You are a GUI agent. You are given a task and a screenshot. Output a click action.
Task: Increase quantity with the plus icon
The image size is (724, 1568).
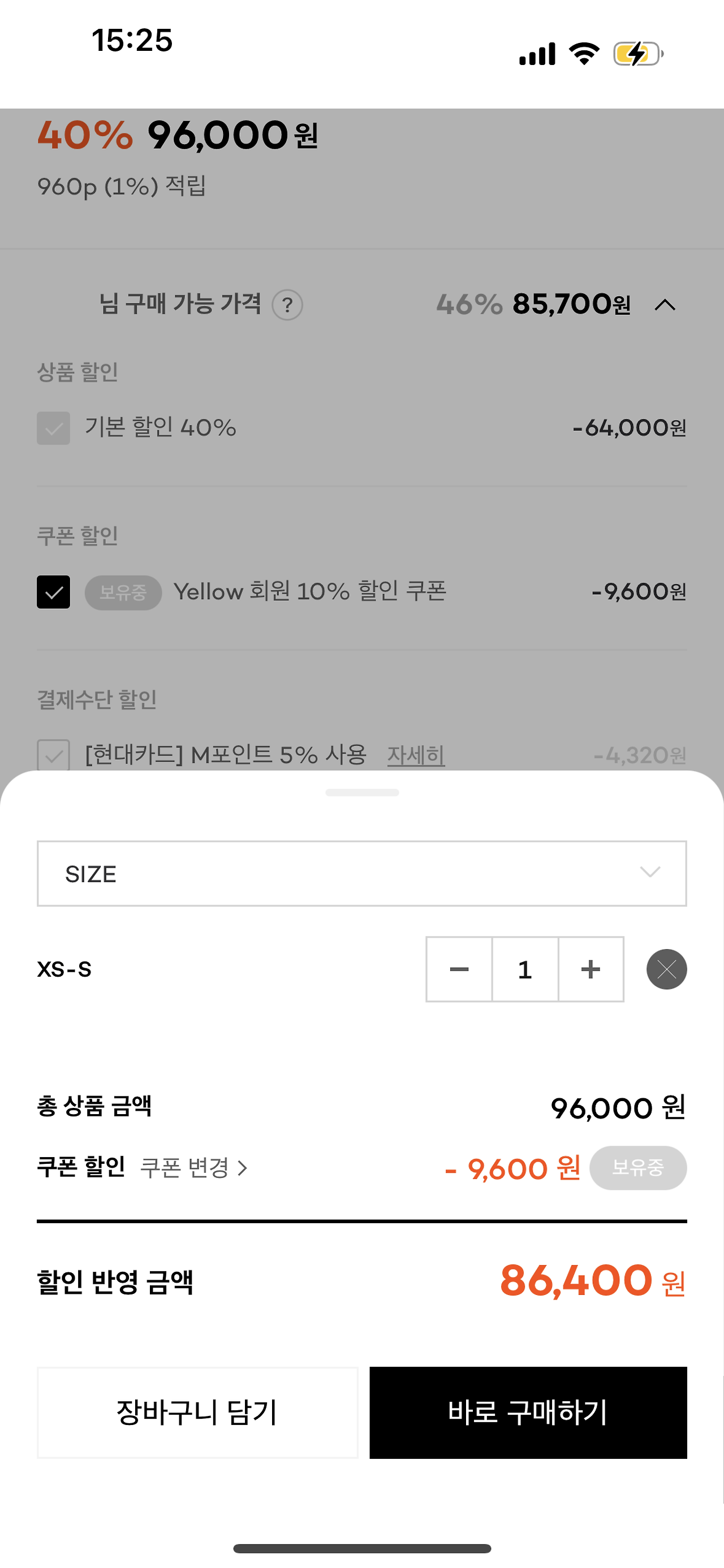coord(589,969)
